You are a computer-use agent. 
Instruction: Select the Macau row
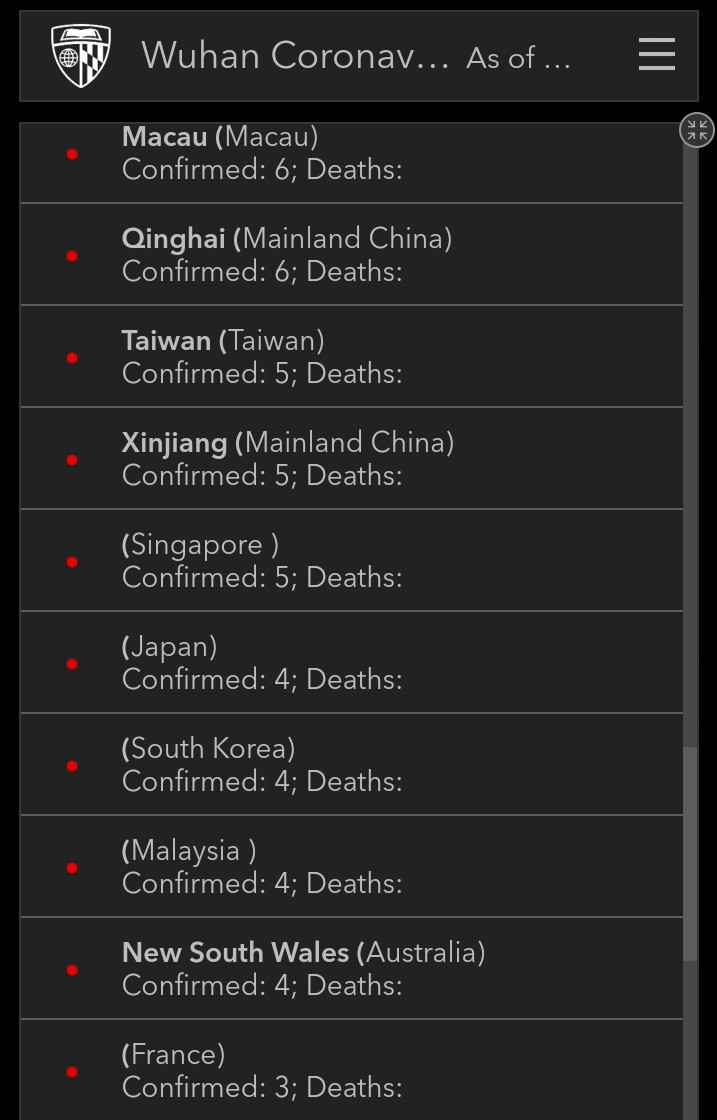(x=350, y=155)
